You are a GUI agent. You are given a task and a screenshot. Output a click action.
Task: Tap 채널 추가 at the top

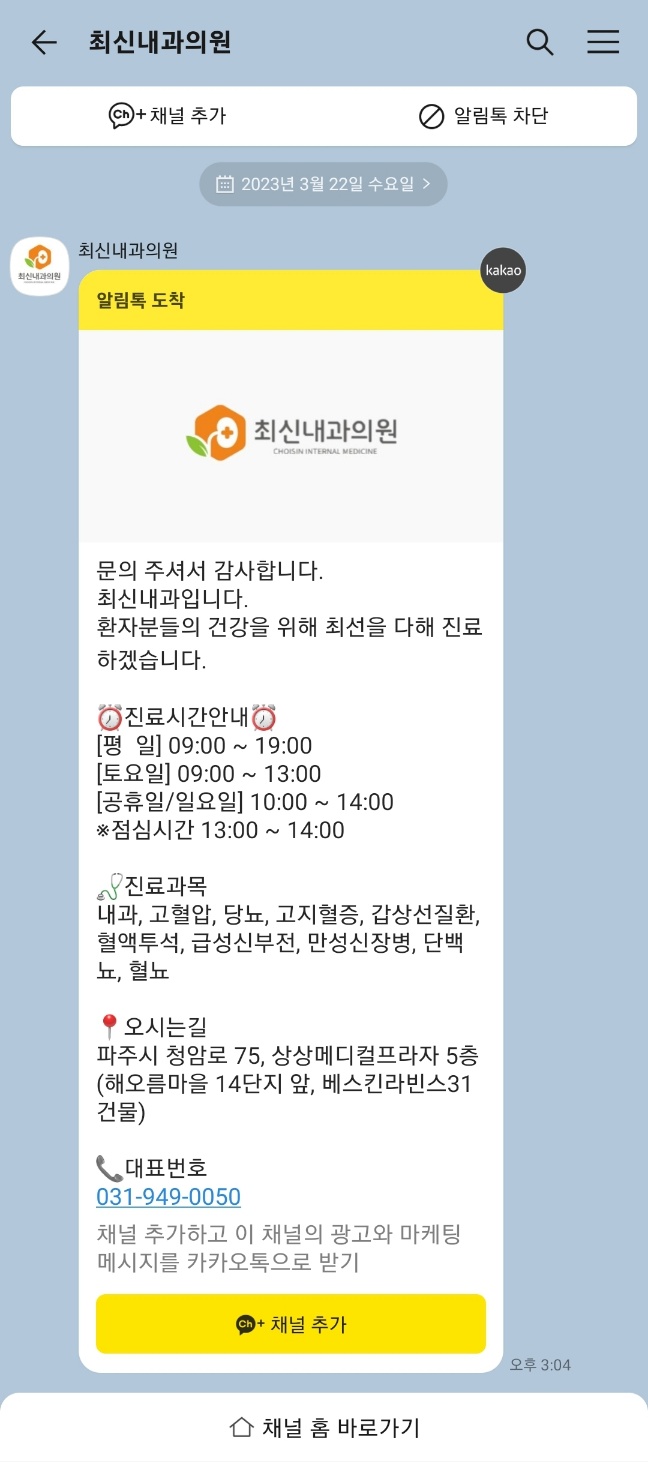coord(168,116)
